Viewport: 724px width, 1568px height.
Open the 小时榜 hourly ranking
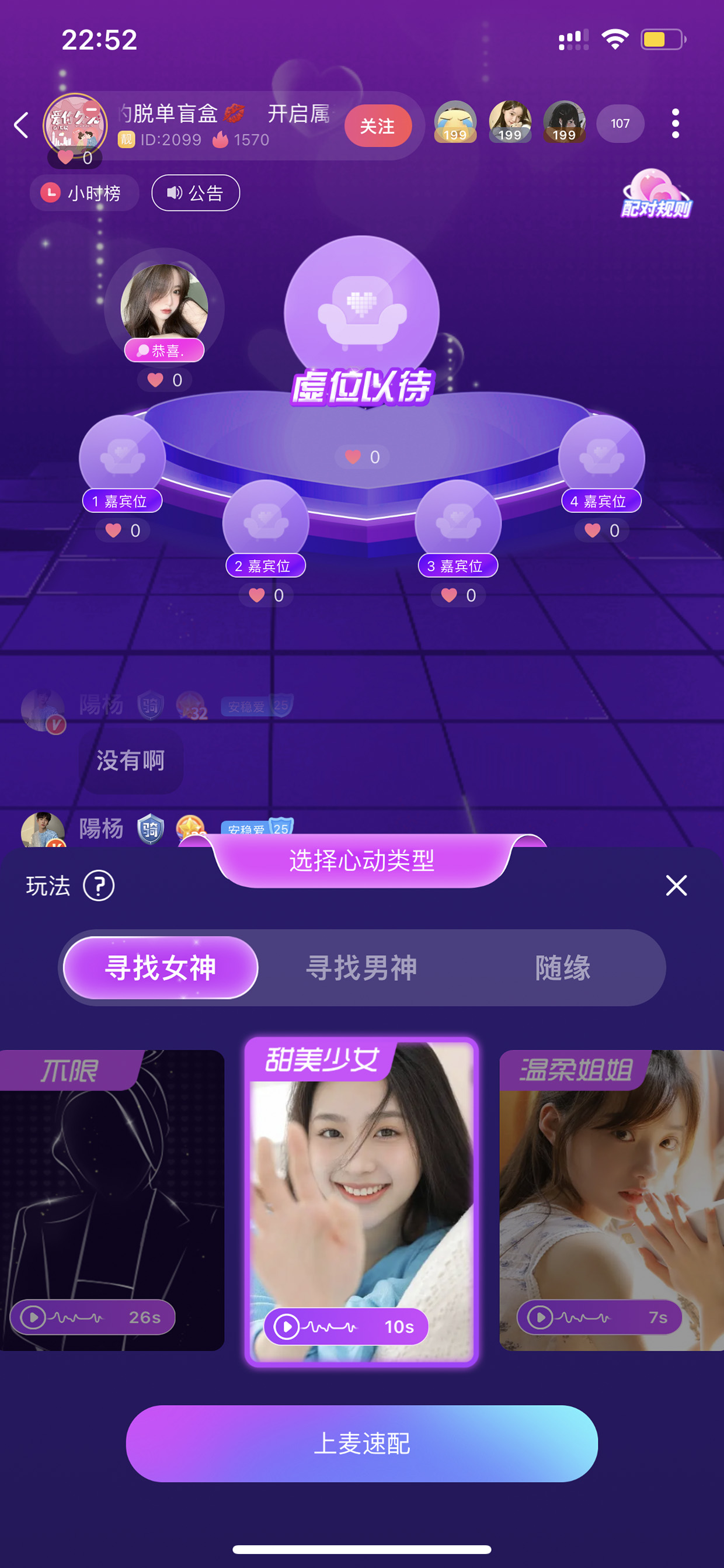tap(84, 193)
